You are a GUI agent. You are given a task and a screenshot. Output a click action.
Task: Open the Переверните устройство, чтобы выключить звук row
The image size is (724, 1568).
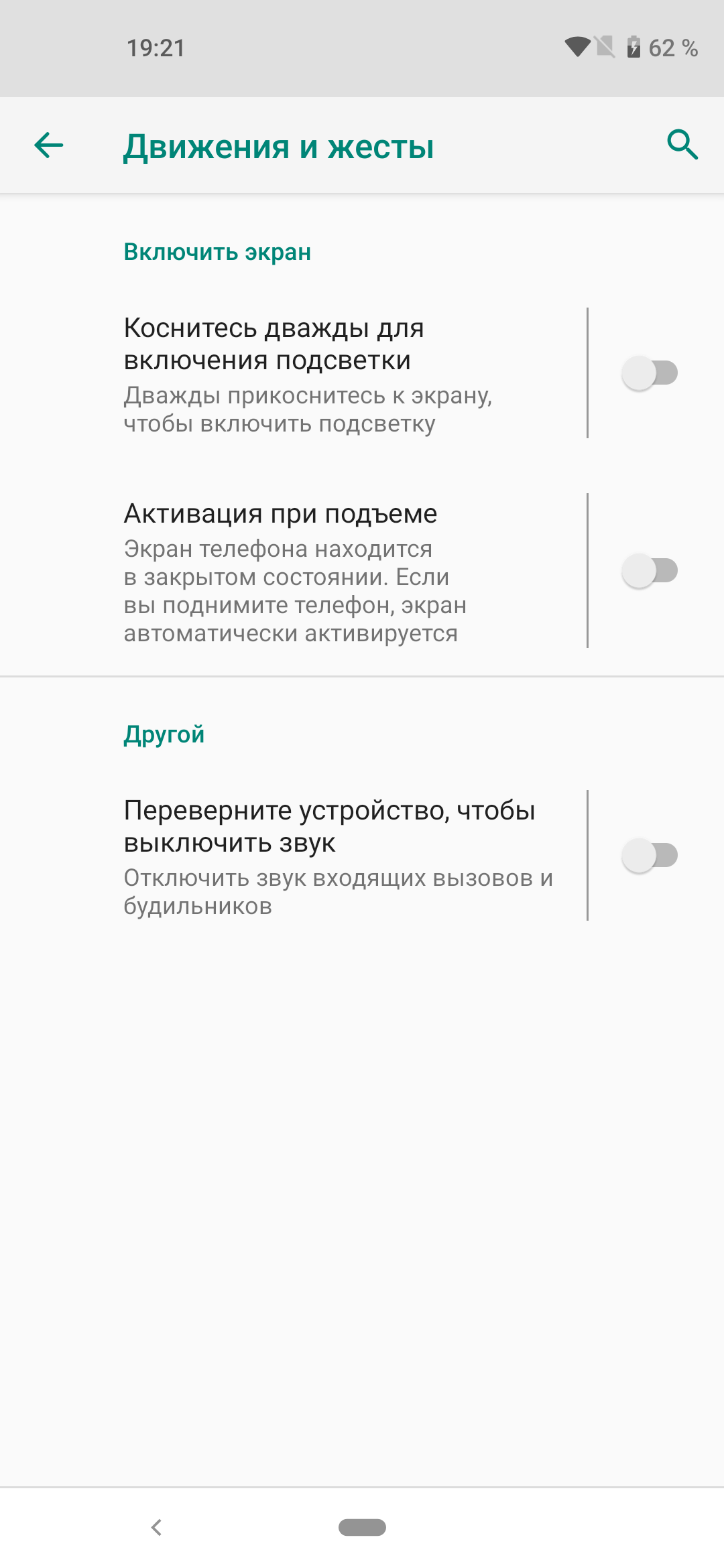(294, 856)
